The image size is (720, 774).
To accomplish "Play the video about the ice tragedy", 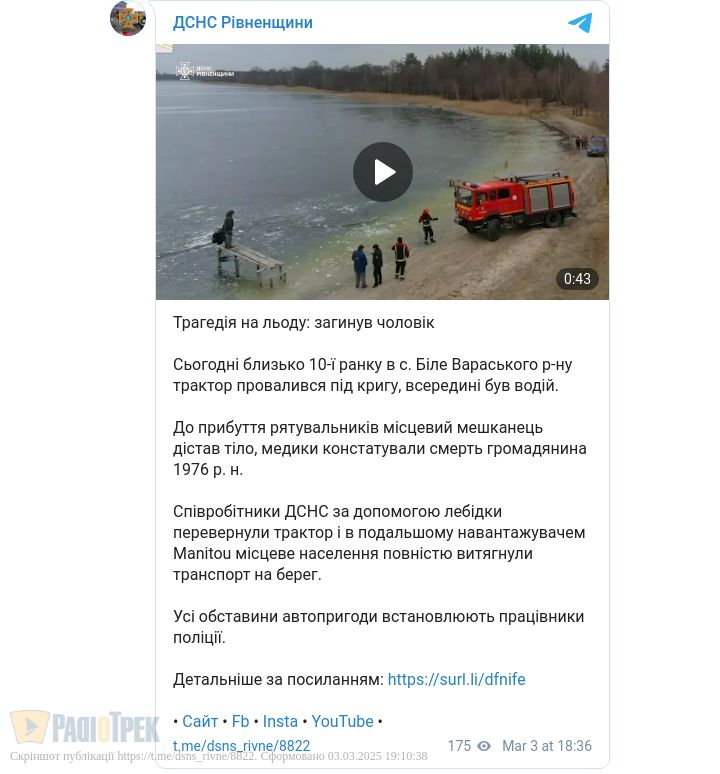I will click(x=382, y=172).
